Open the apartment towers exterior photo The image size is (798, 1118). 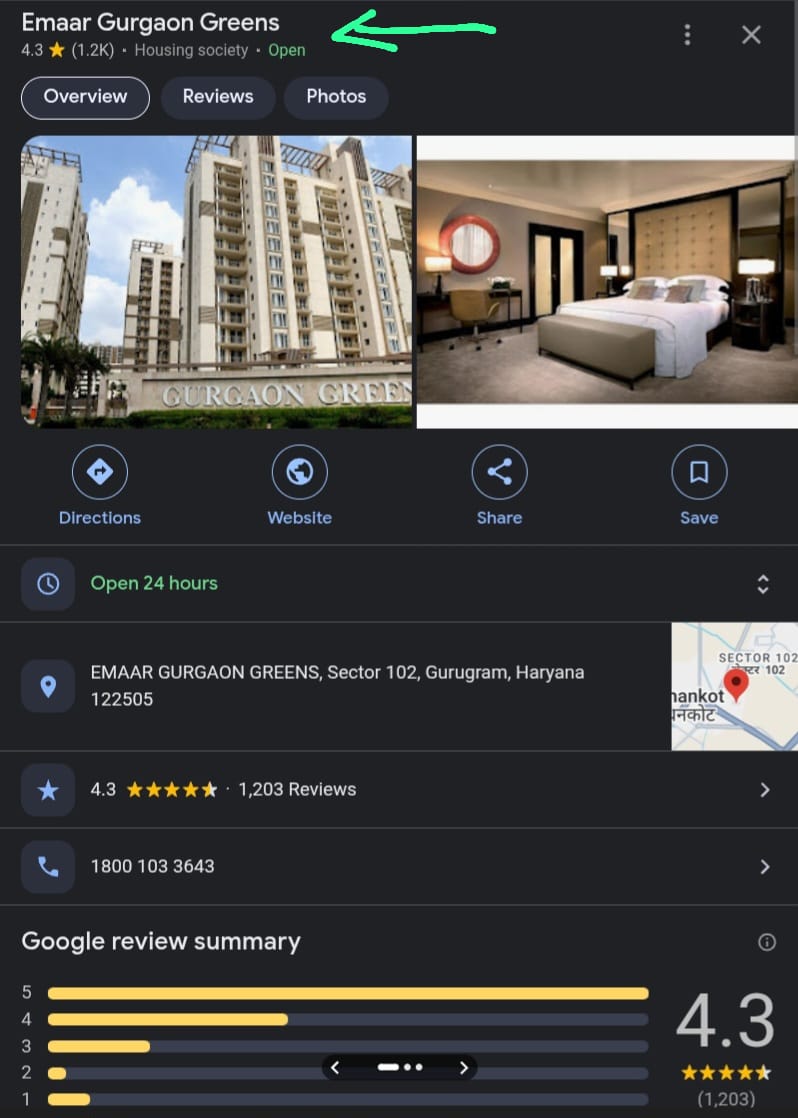(x=216, y=282)
